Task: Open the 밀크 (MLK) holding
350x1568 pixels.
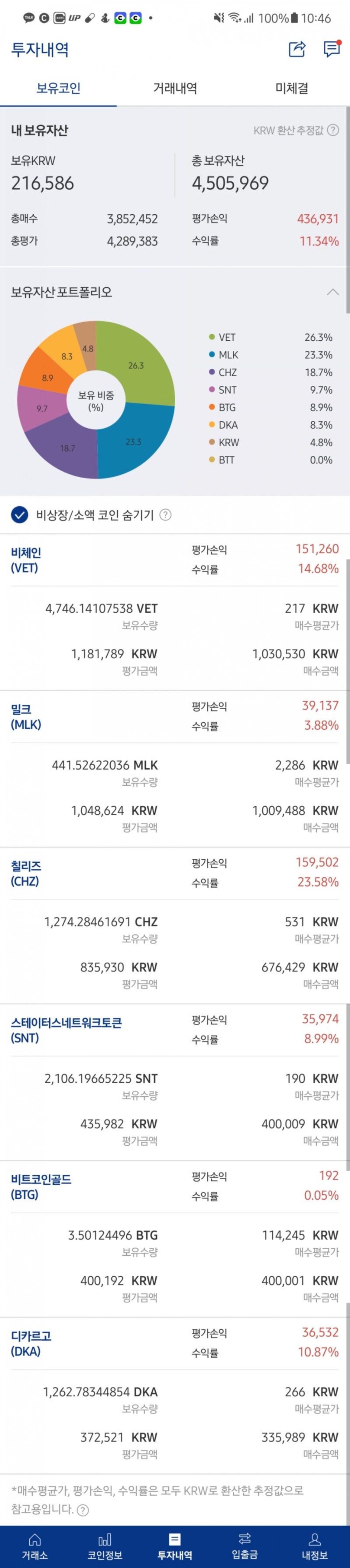Action: 26,717
